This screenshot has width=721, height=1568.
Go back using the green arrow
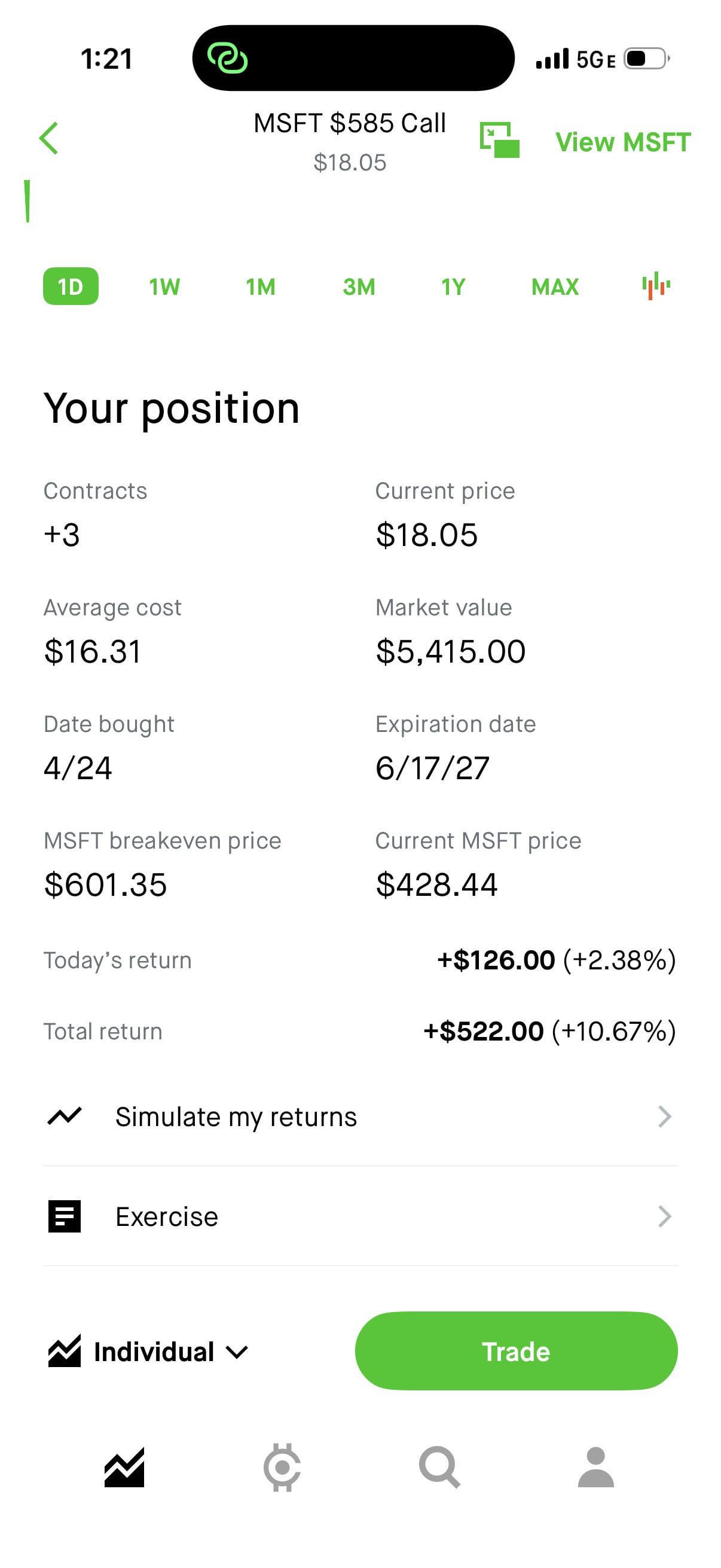click(48, 139)
